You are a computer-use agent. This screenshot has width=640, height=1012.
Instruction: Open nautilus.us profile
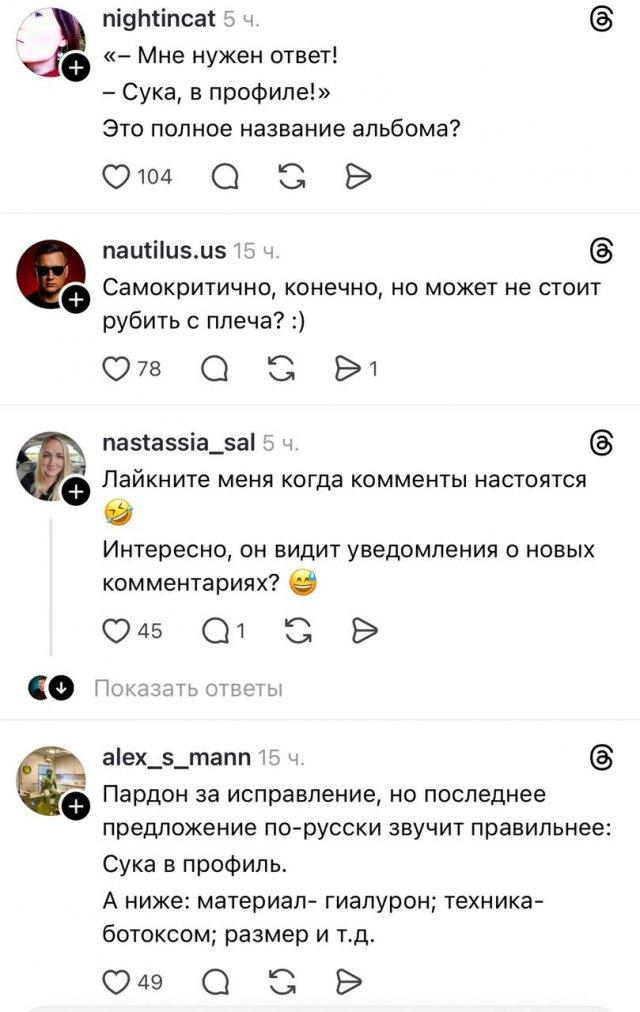pos(164,250)
